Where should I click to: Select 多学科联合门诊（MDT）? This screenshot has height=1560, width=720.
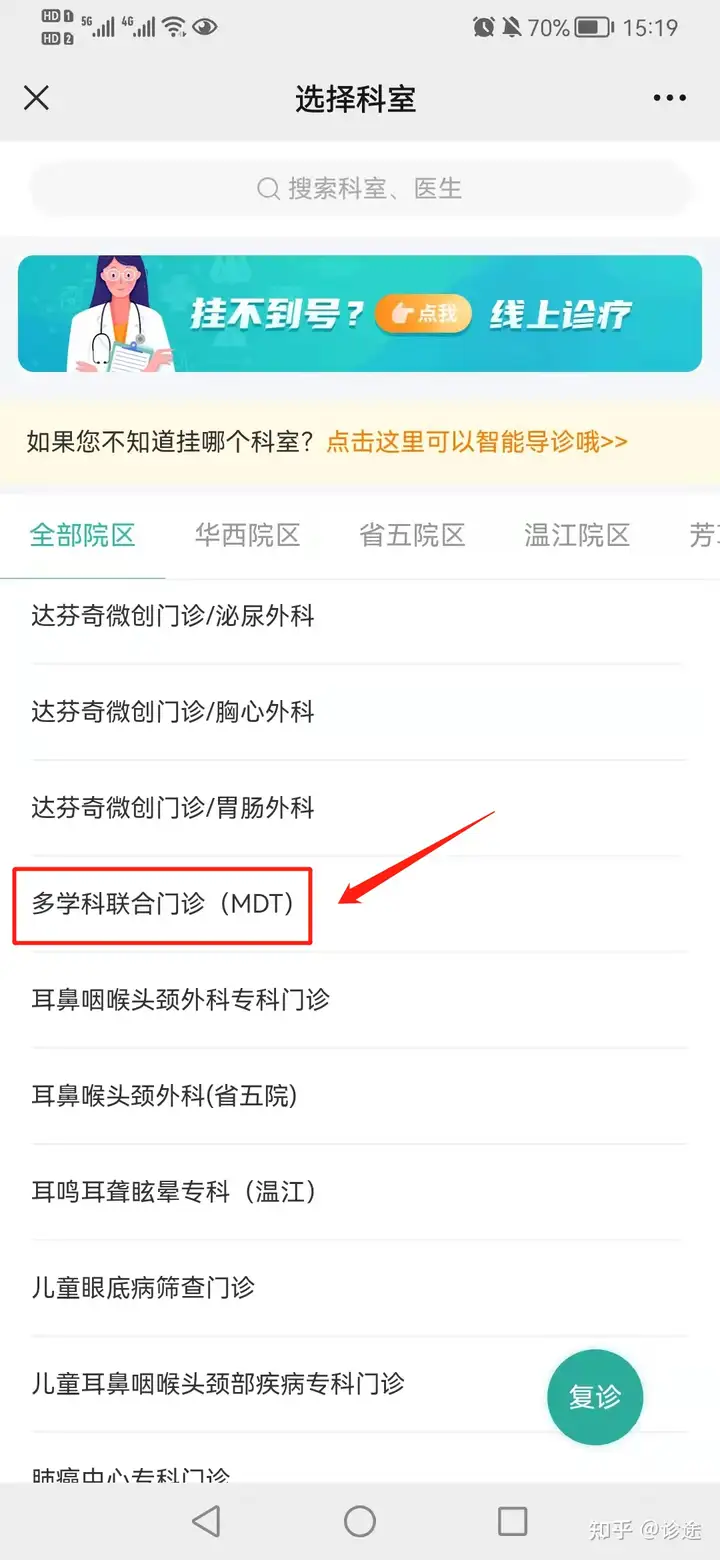click(163, 905)
